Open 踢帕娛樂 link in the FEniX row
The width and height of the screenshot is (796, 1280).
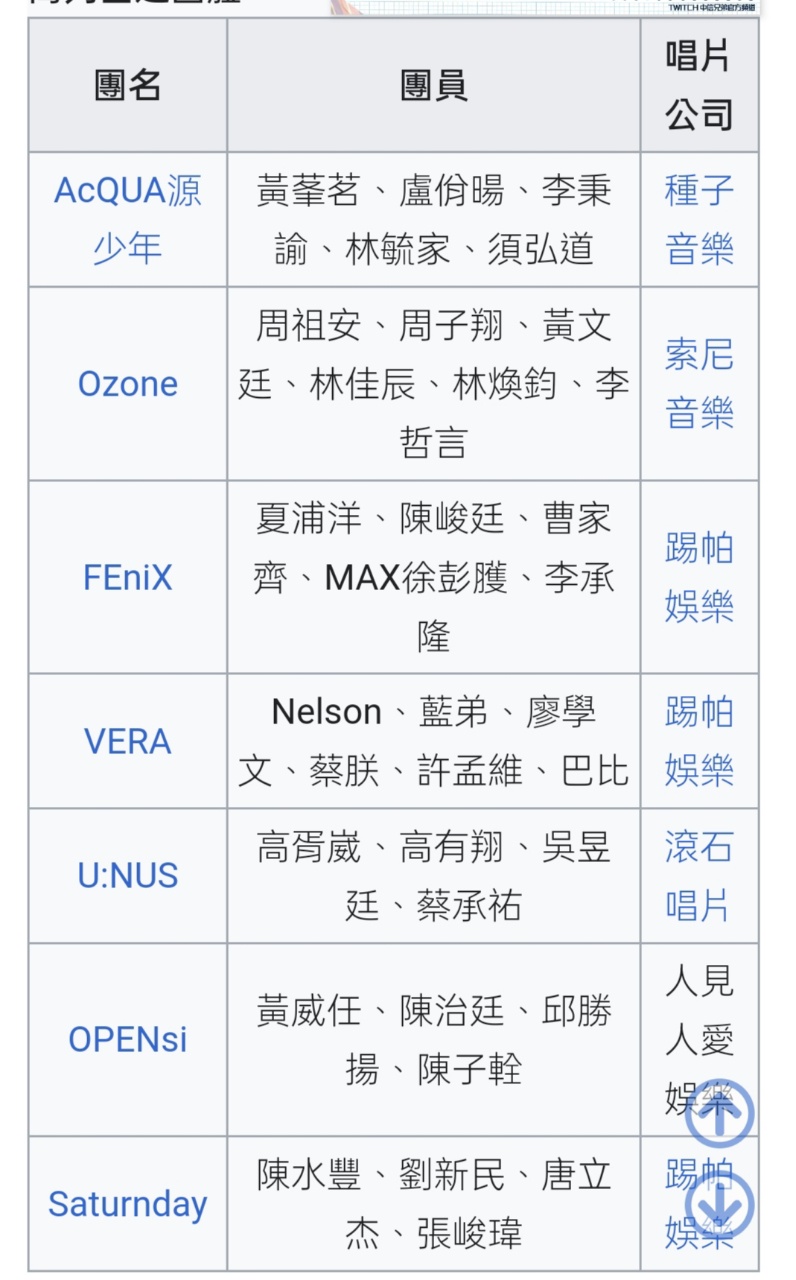click(x=699, y=577)
